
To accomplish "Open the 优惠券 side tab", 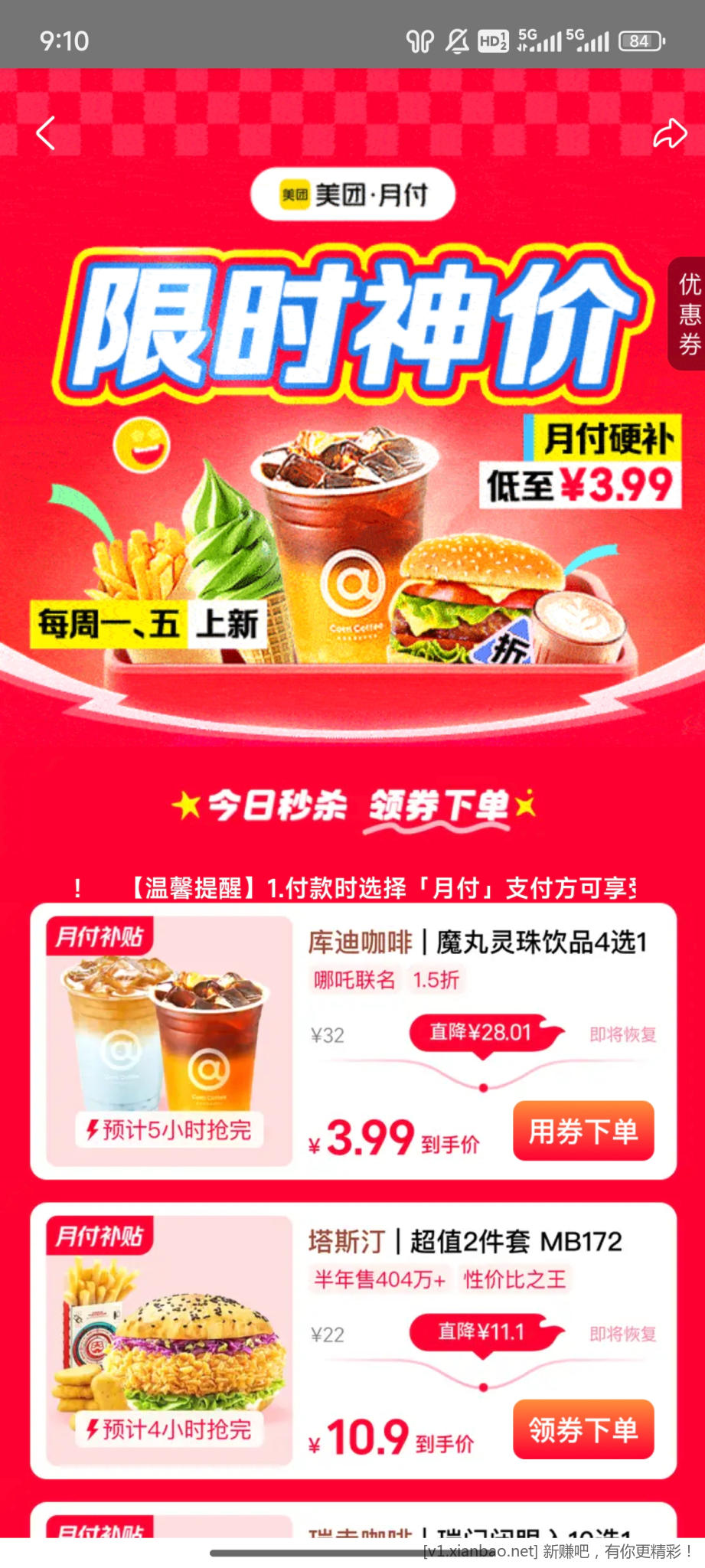I will click(688, 314).
